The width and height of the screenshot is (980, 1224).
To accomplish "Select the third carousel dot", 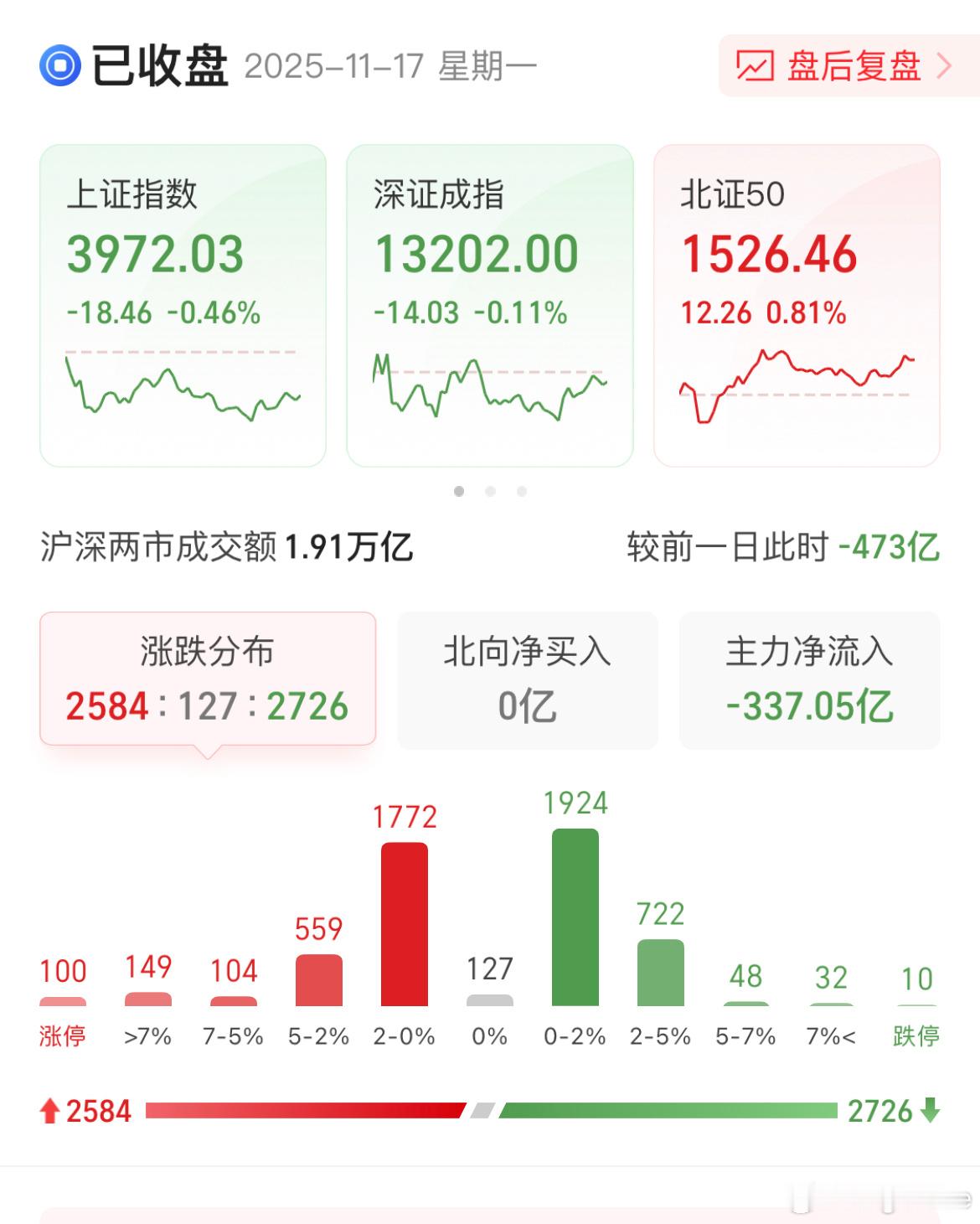I will tap(522, 492).
